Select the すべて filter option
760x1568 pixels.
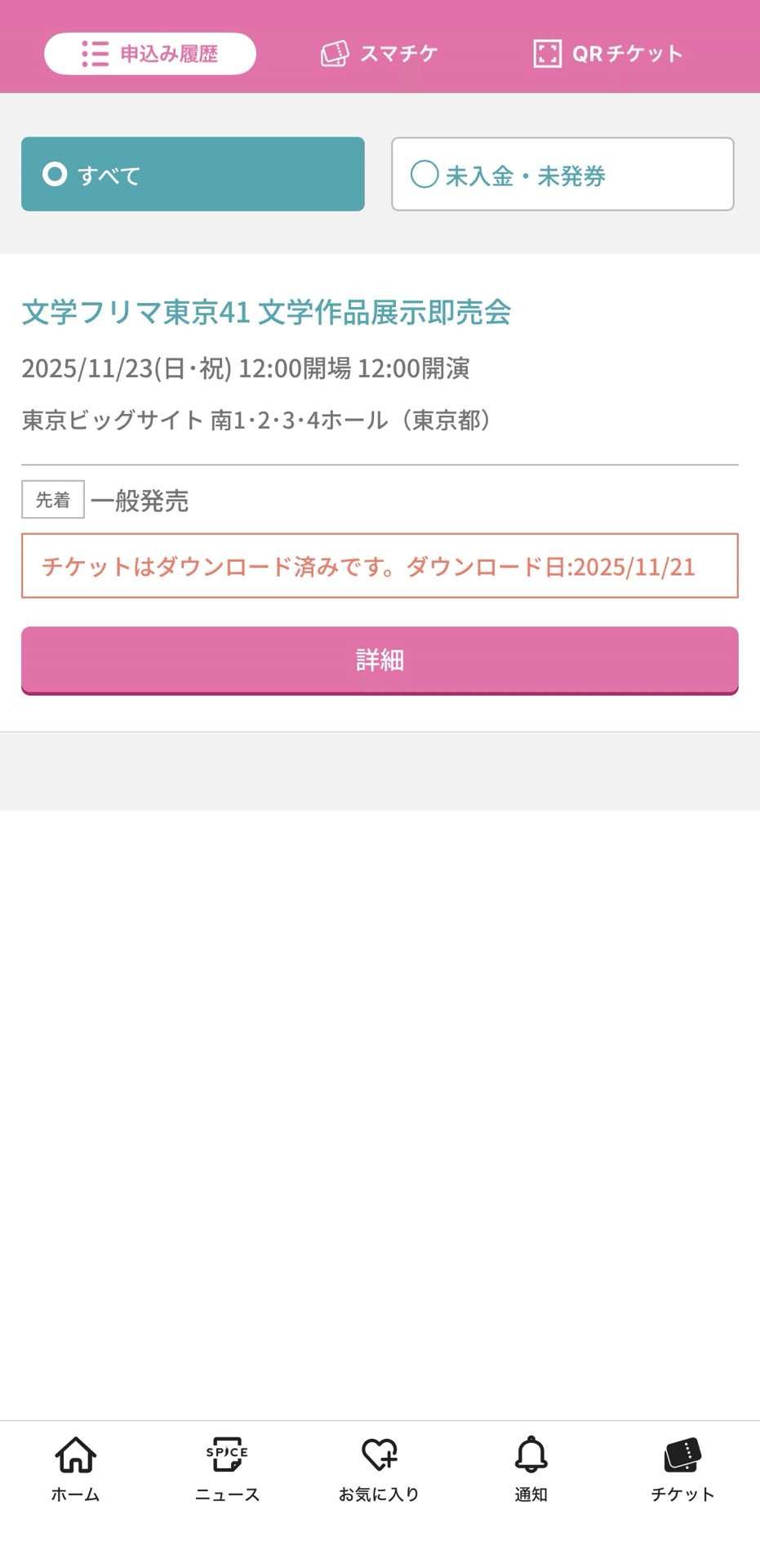coord(193,174)
